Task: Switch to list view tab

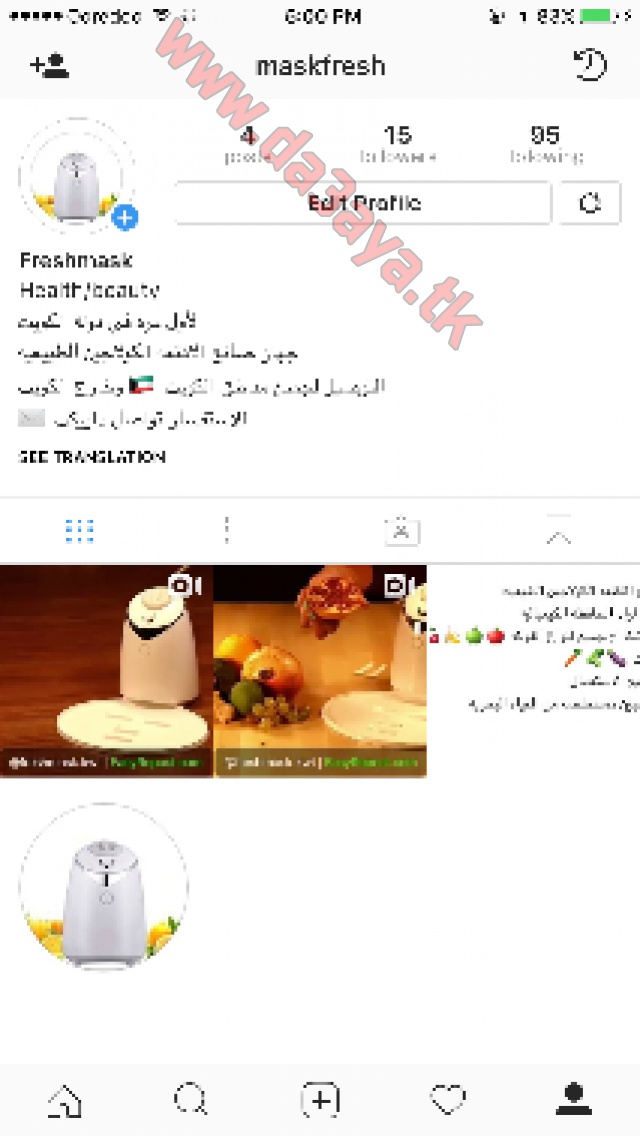Action: [x=227, y=531]
